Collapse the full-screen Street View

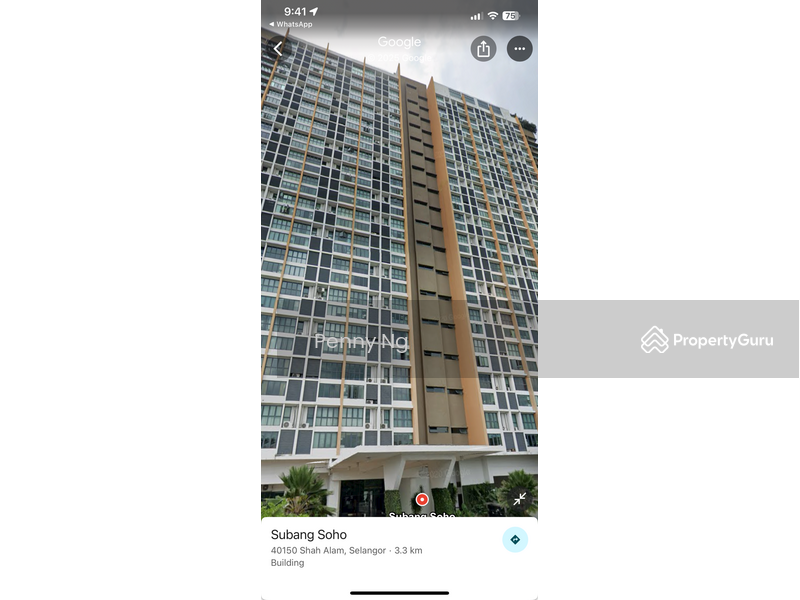click(519, 498)
